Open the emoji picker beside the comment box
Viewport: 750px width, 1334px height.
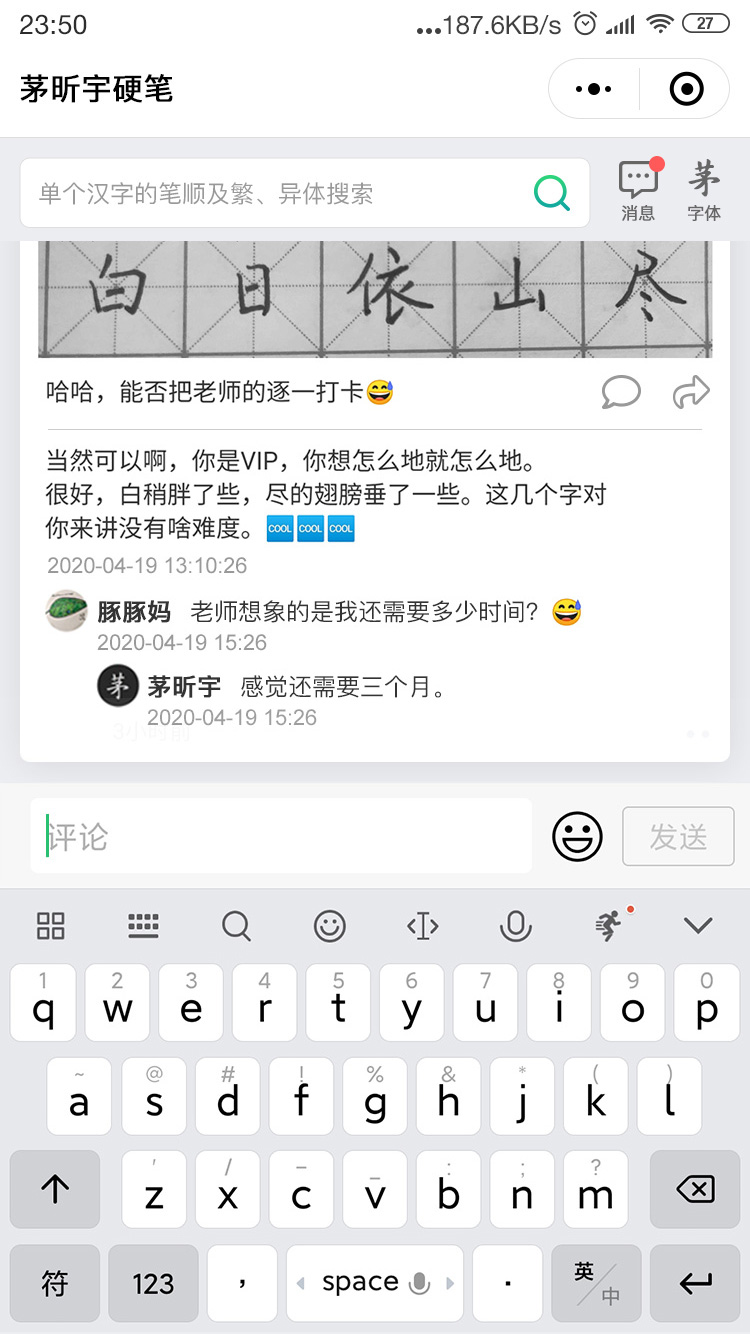point(578,836)
